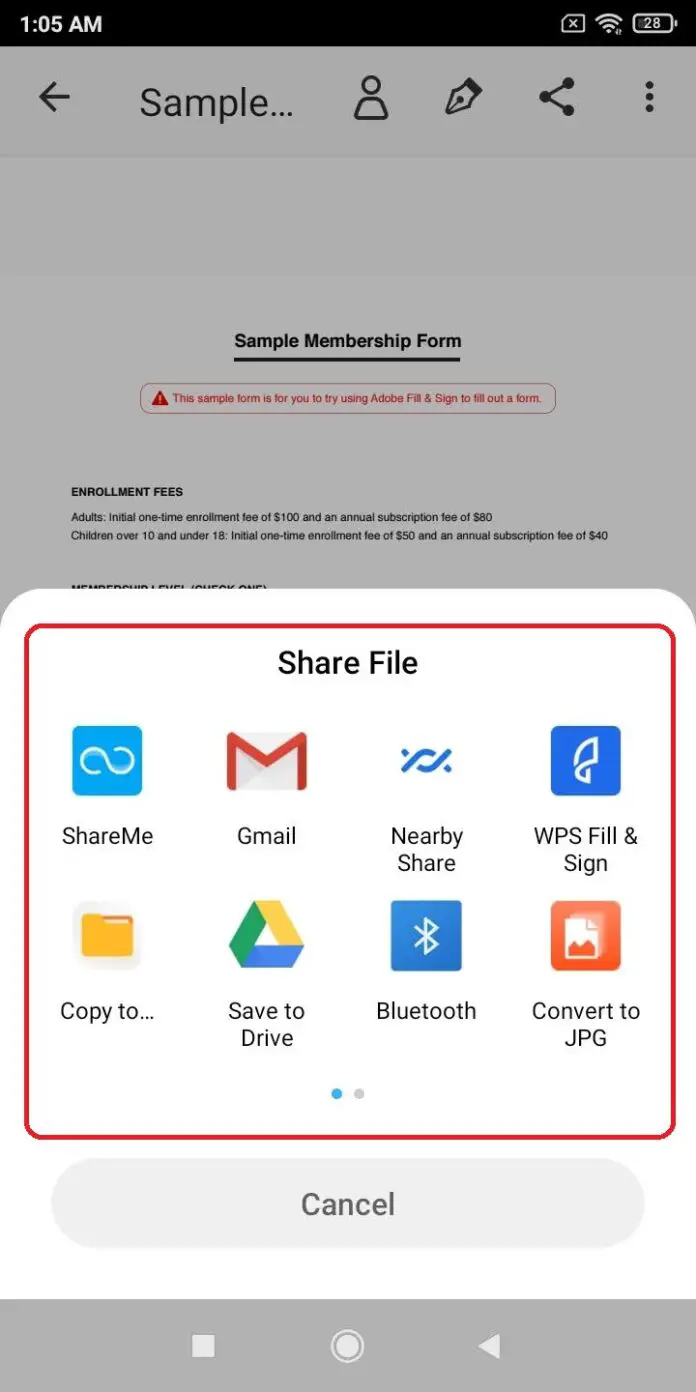Tap the share icon in the toolbar
This screenshot has height=1392, width=696.
tap(557, 98)
